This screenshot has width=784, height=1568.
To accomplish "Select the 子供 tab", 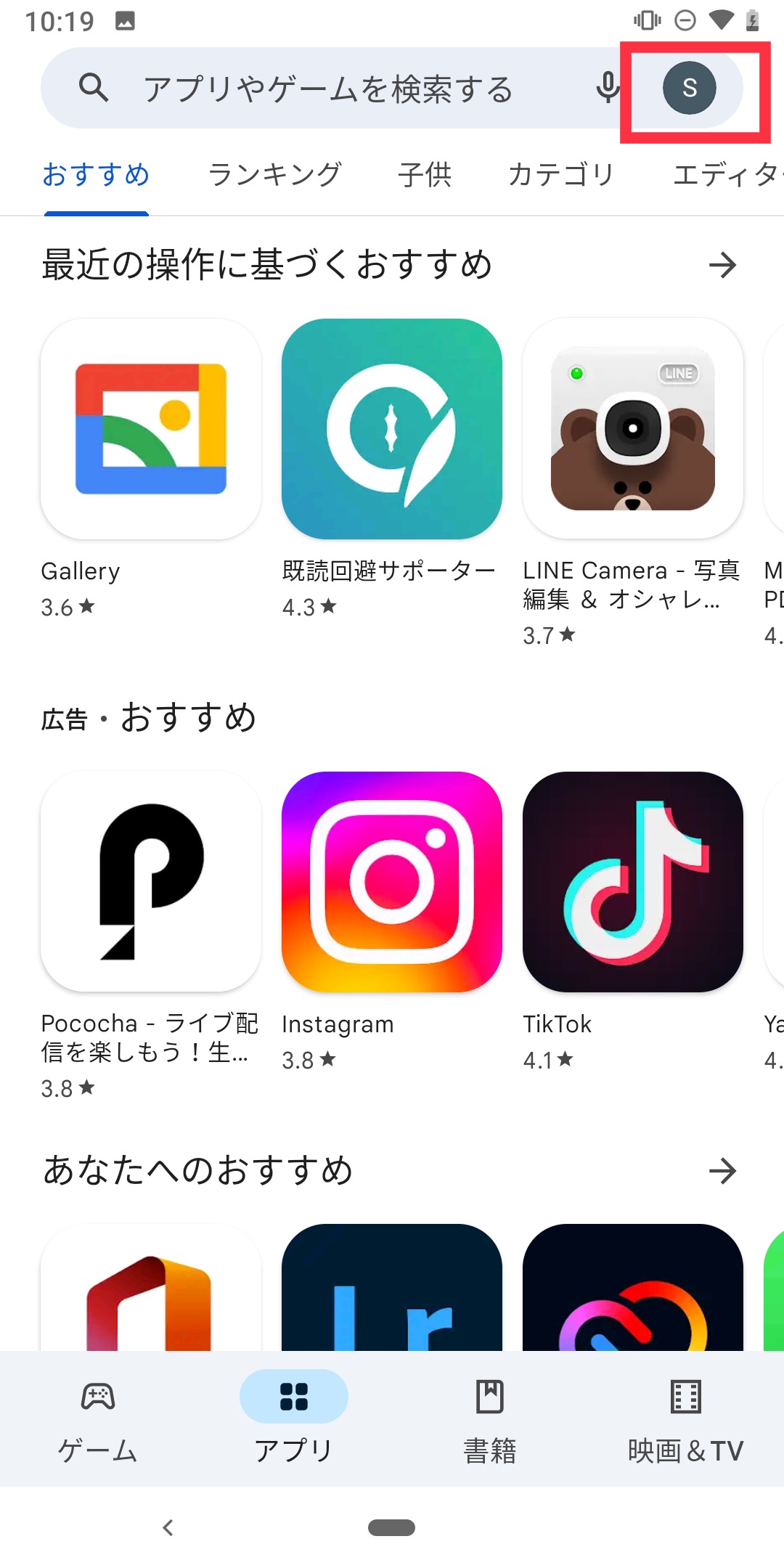I will pyautogui.click(x=425, y=175).
